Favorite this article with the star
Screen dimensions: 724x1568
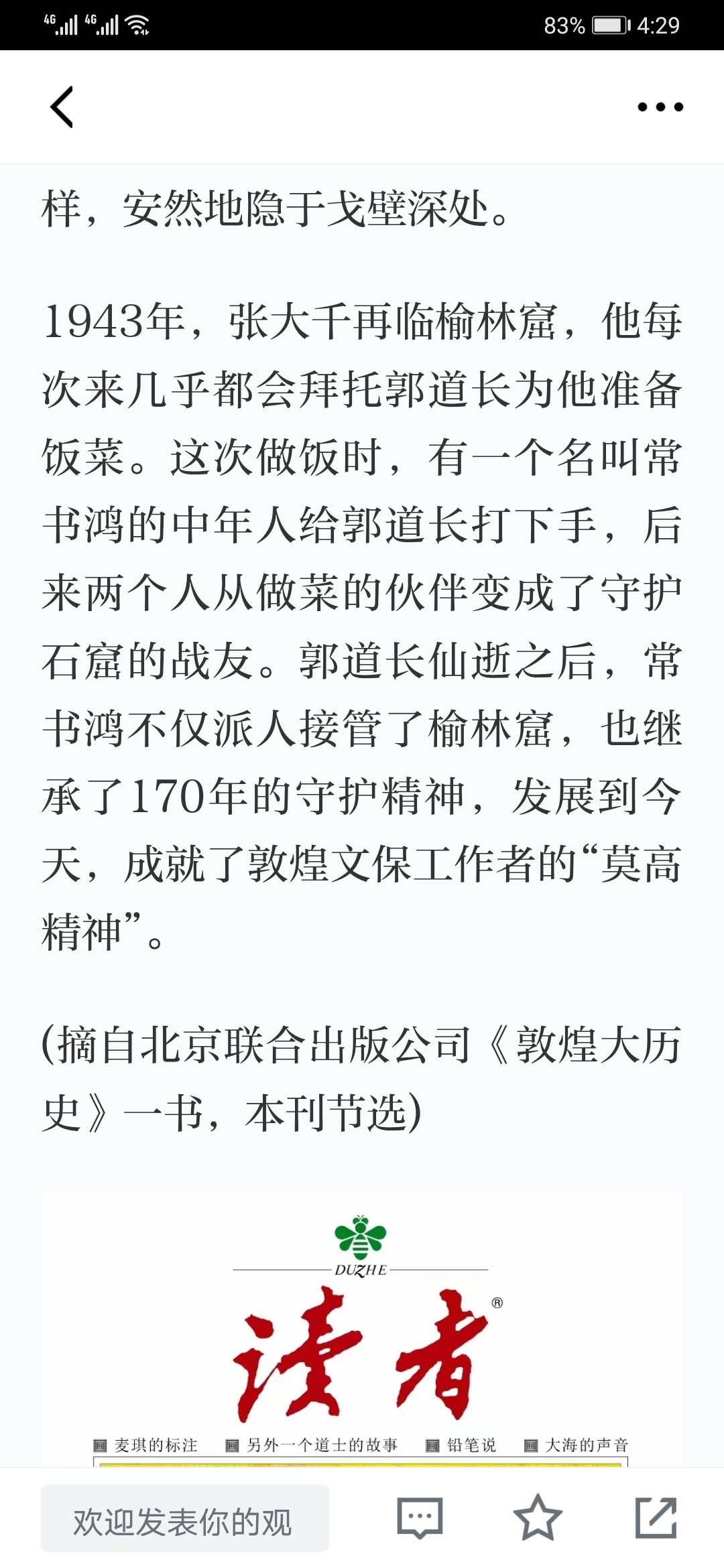538,1517
